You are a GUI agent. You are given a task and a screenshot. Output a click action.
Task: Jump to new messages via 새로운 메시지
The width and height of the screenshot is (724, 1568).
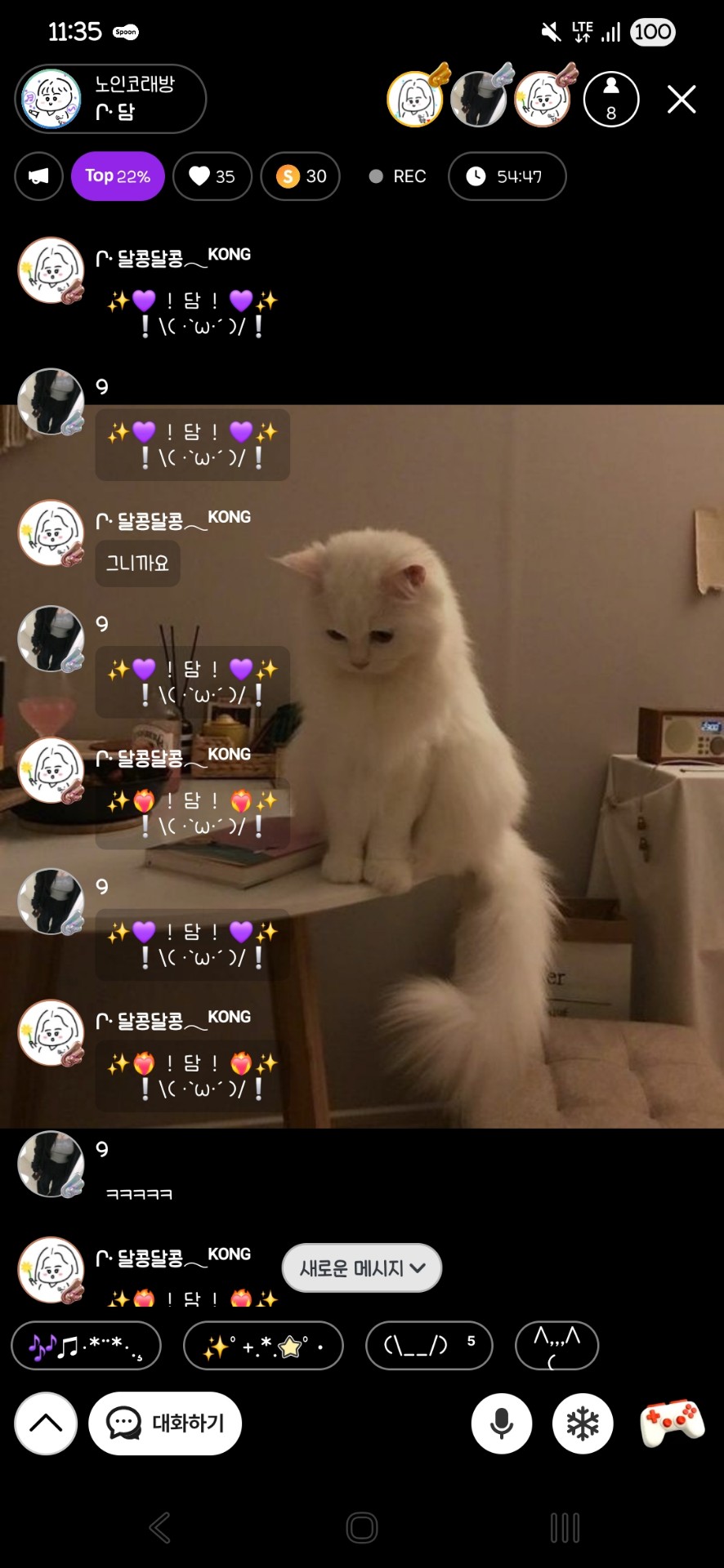coord(361,1267)
